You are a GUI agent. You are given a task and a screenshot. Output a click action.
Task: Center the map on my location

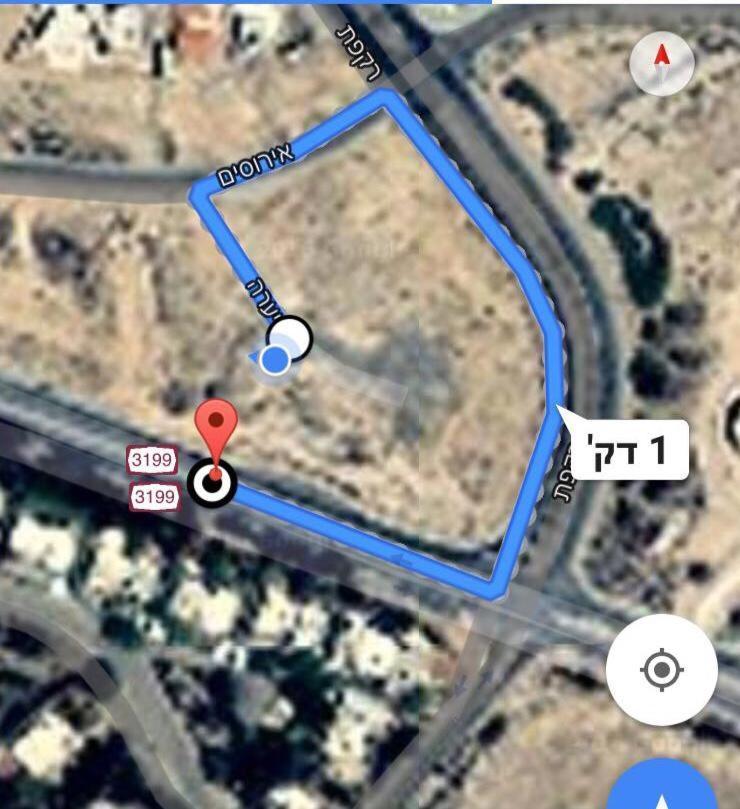pyautogui.click(x=661, y=670)
